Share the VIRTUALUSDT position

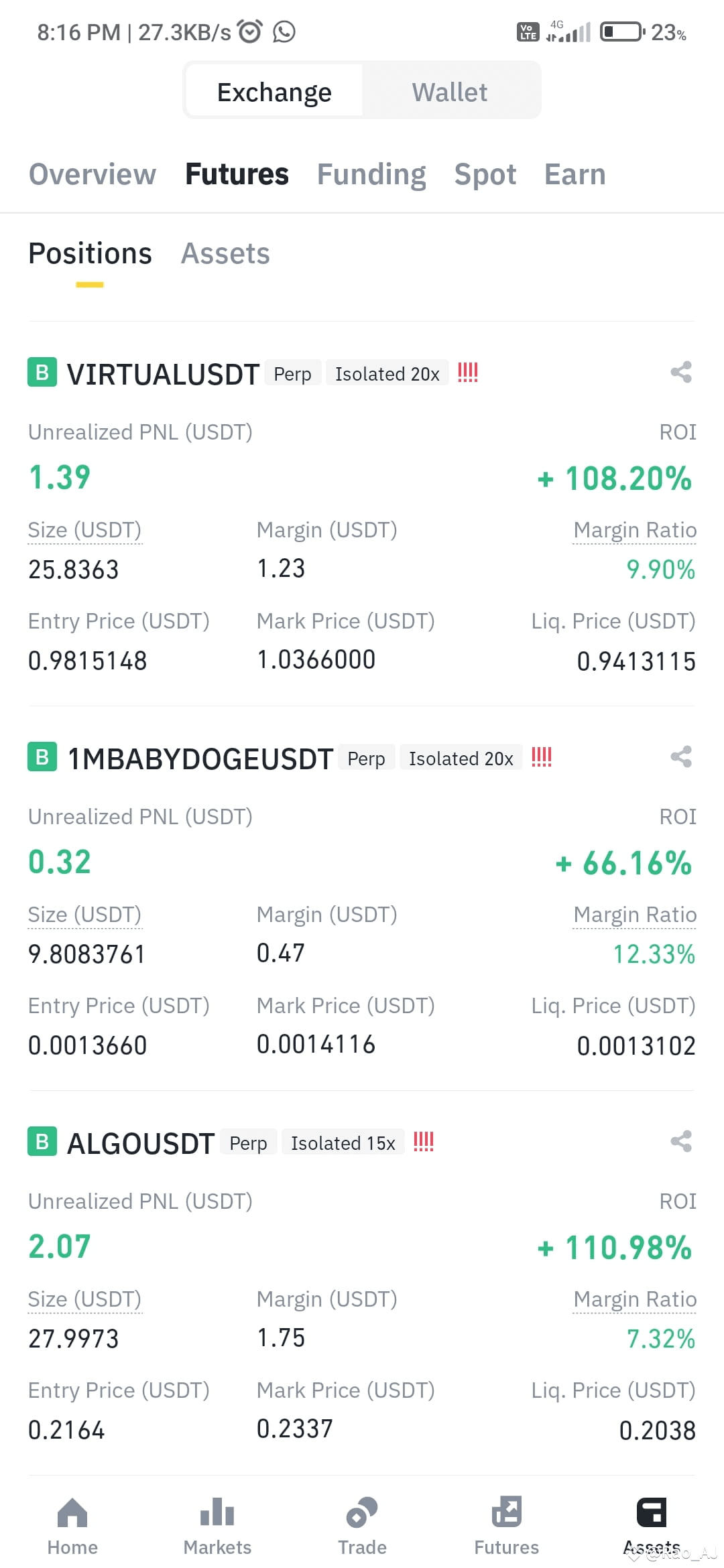tap(680, 373)
